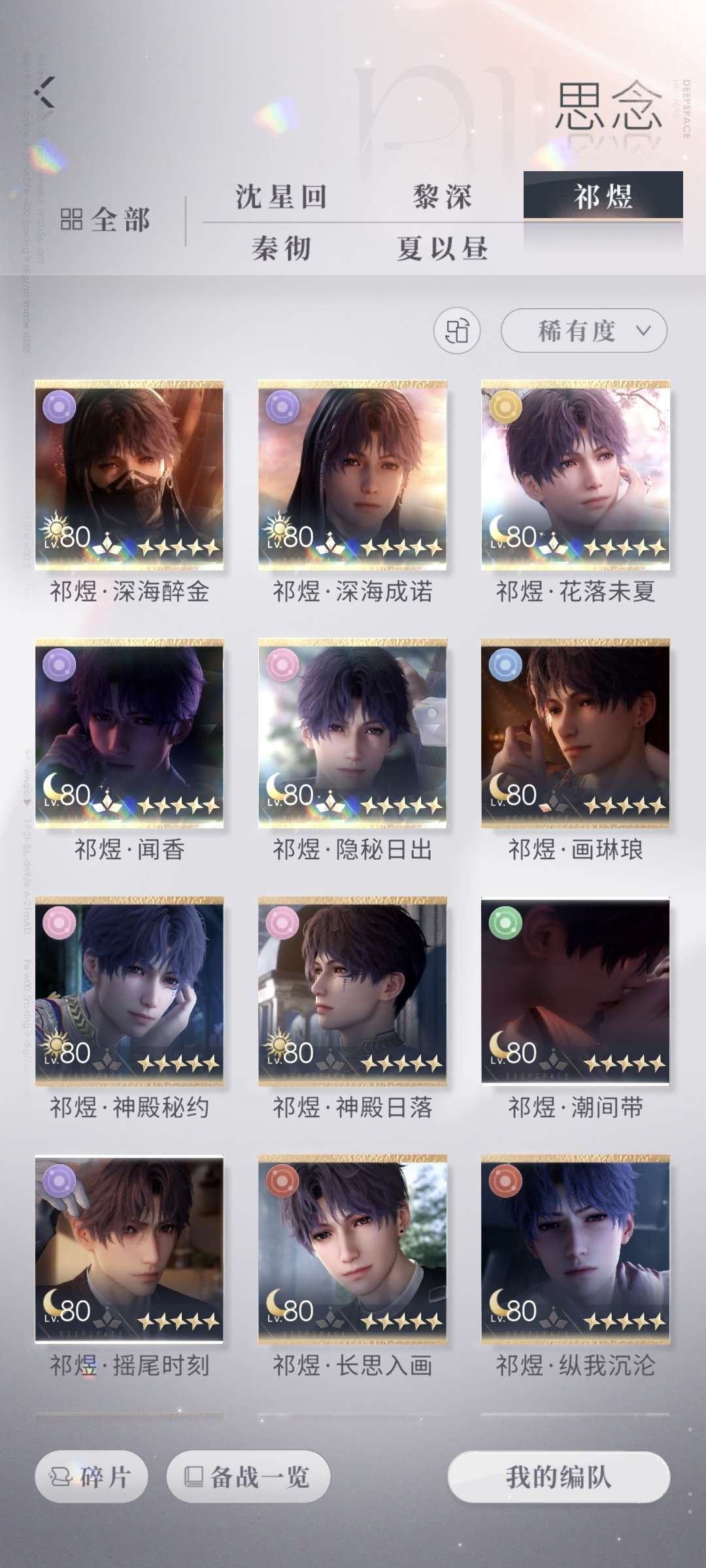706x1568 pixels.
Task: View the 祁煜·长思入画 card
Action: click(352, 1249)
